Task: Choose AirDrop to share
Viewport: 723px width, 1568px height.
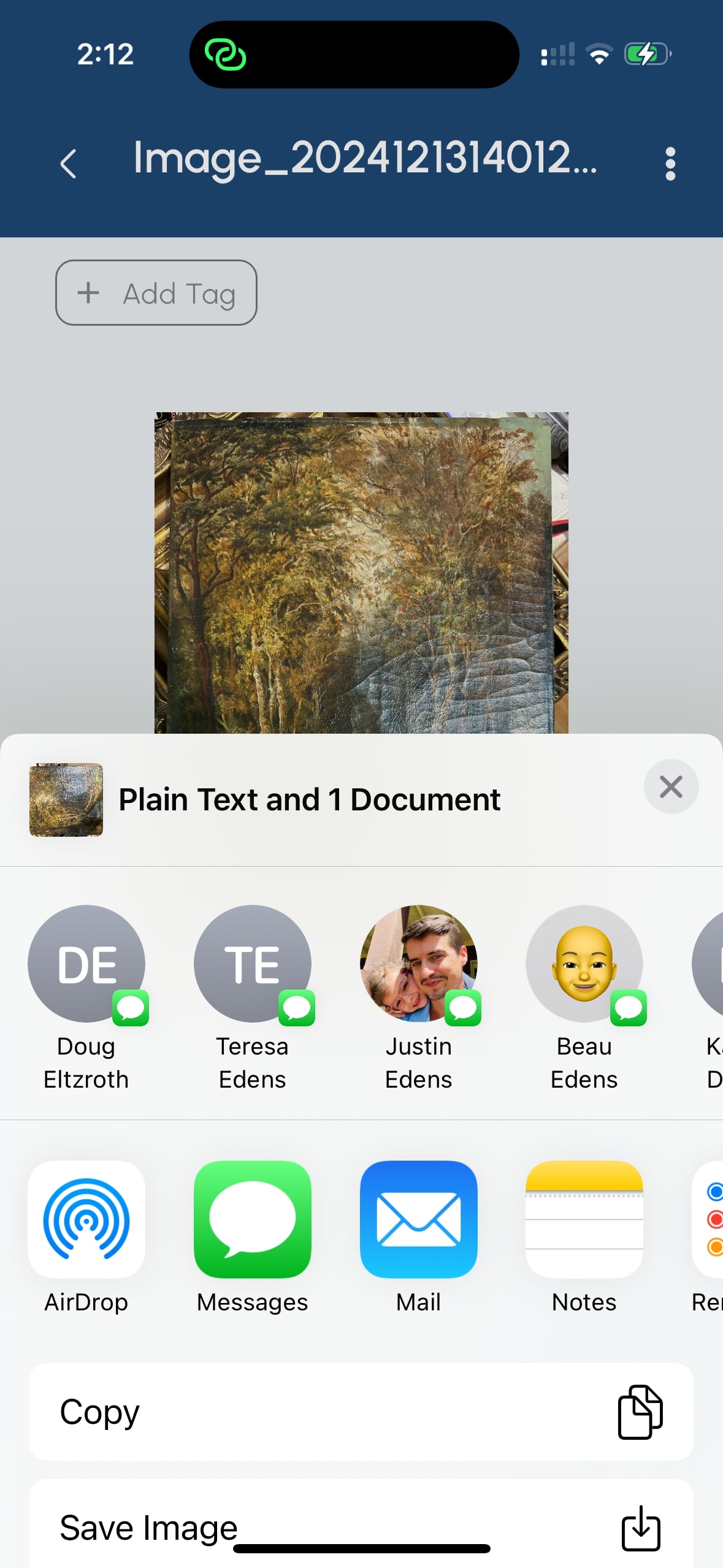Action: coord(86,1236)
